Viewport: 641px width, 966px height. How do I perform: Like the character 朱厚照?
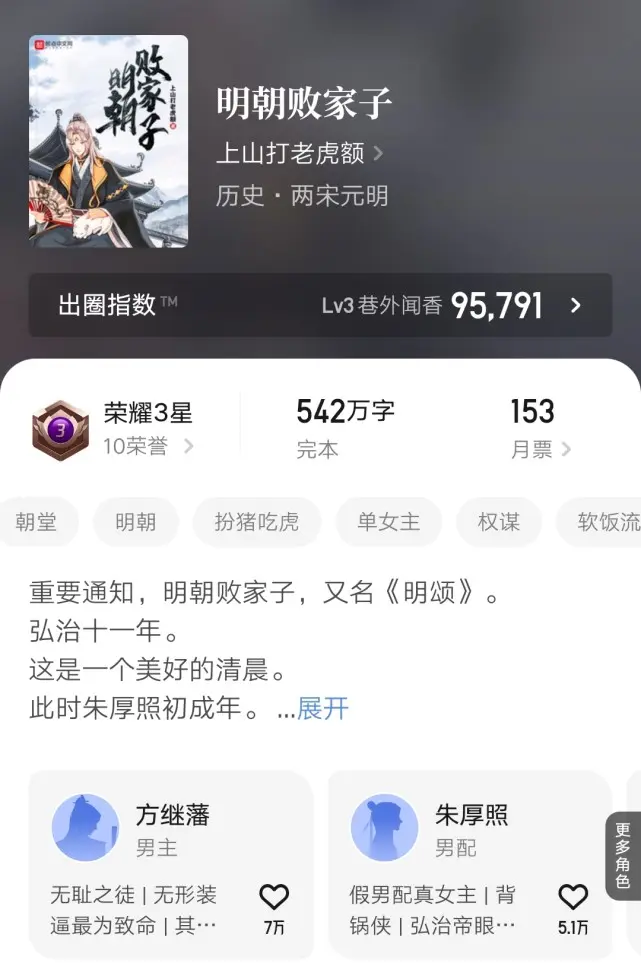click(572, 898)
